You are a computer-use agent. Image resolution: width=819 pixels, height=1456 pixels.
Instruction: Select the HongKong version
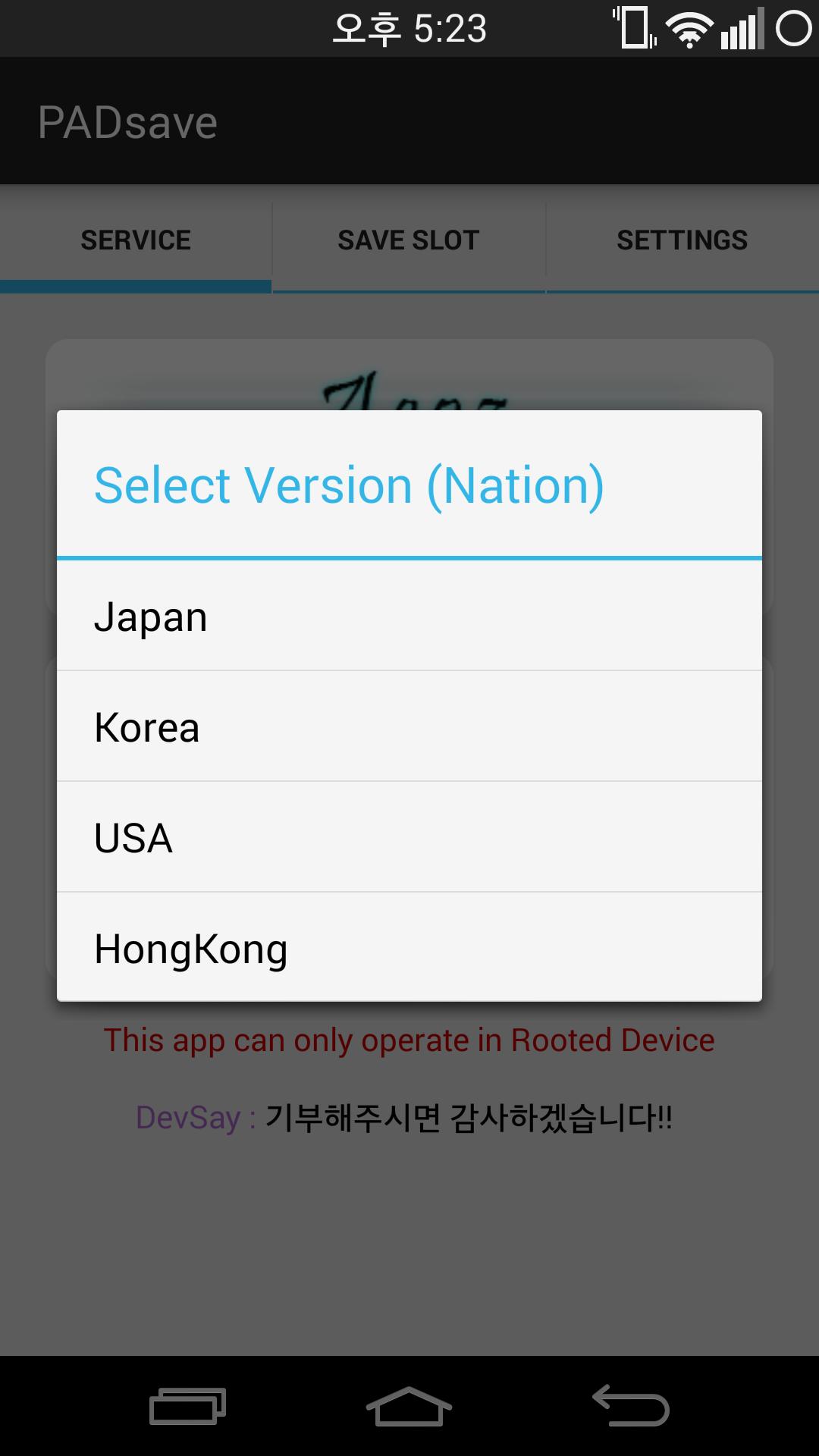(409, 948)
